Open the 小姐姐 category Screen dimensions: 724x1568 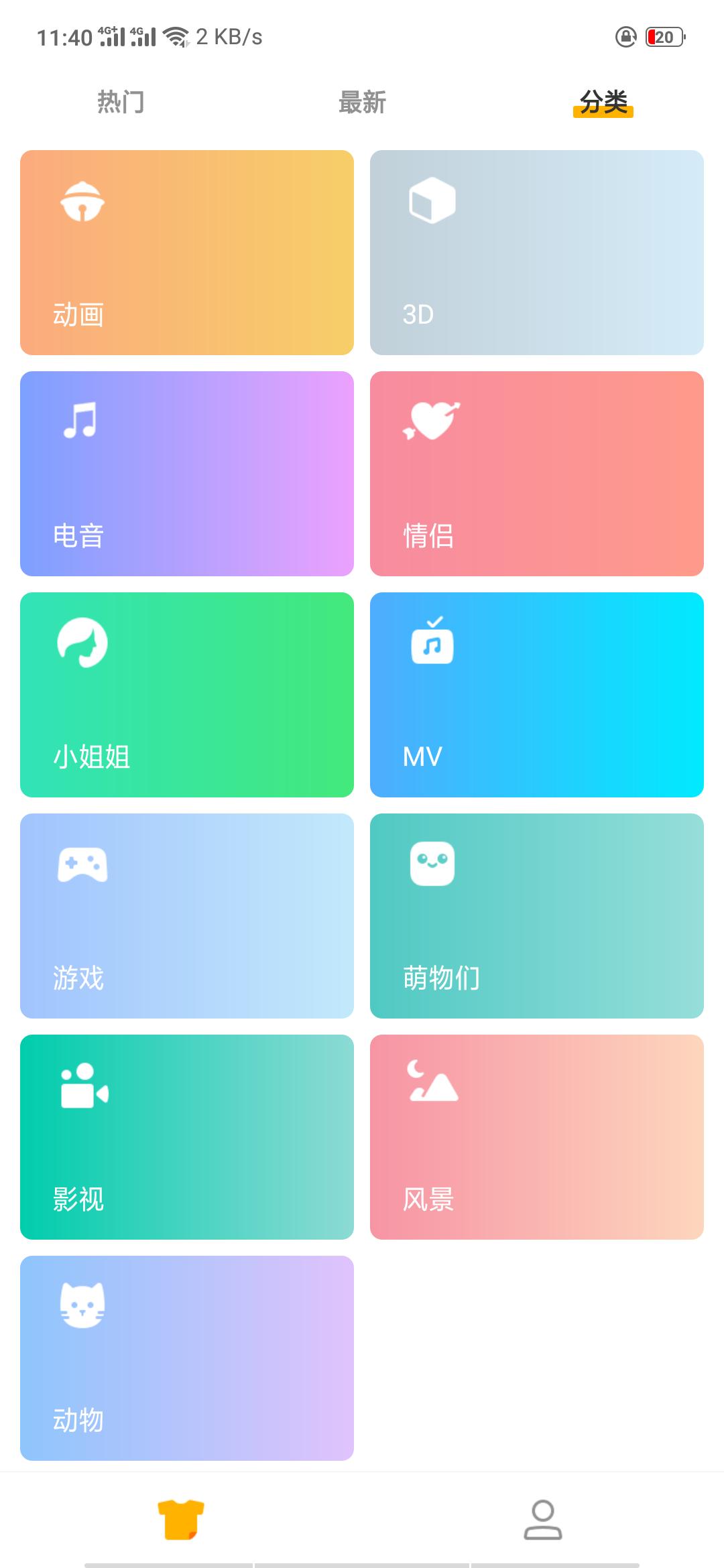point(186,694)
